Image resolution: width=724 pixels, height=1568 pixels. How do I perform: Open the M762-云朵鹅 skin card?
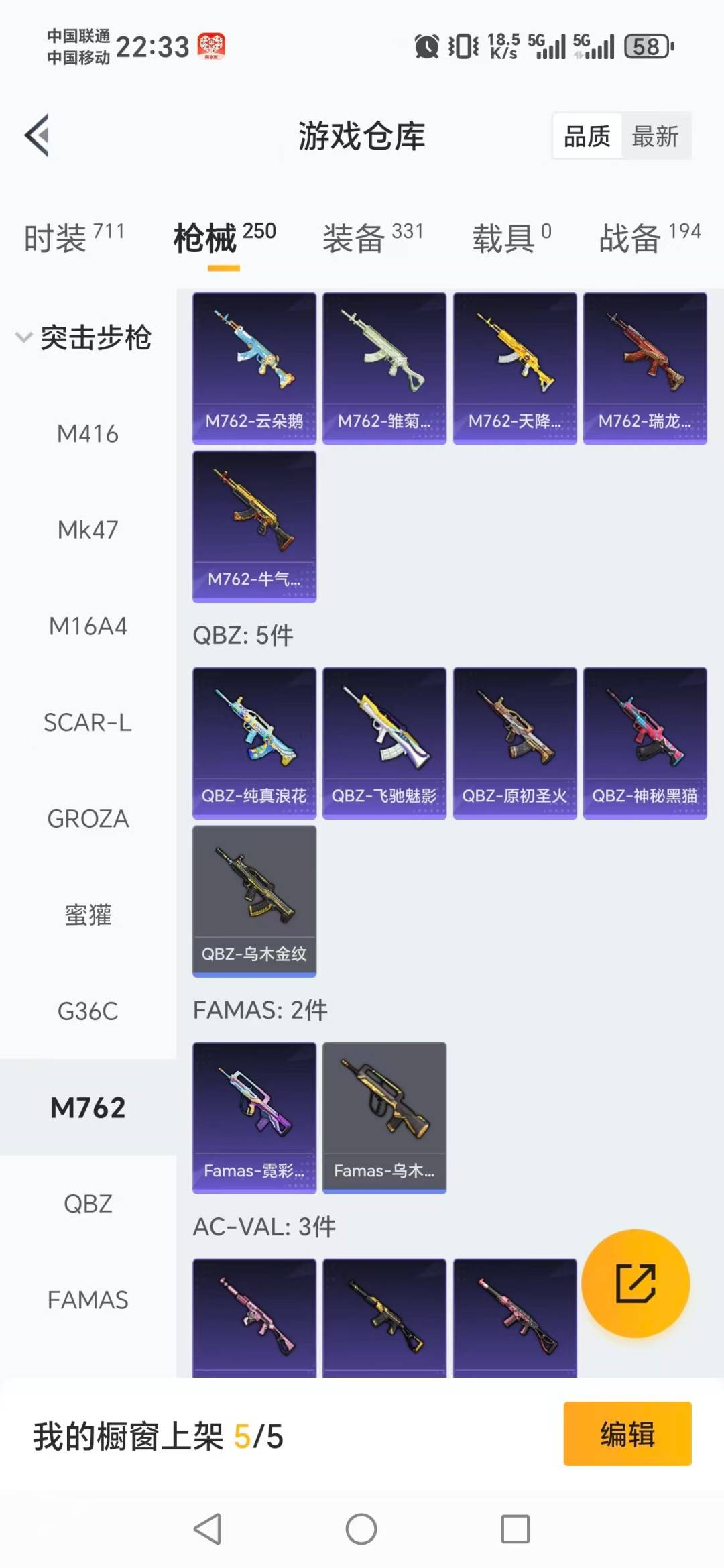coord(253,366)
